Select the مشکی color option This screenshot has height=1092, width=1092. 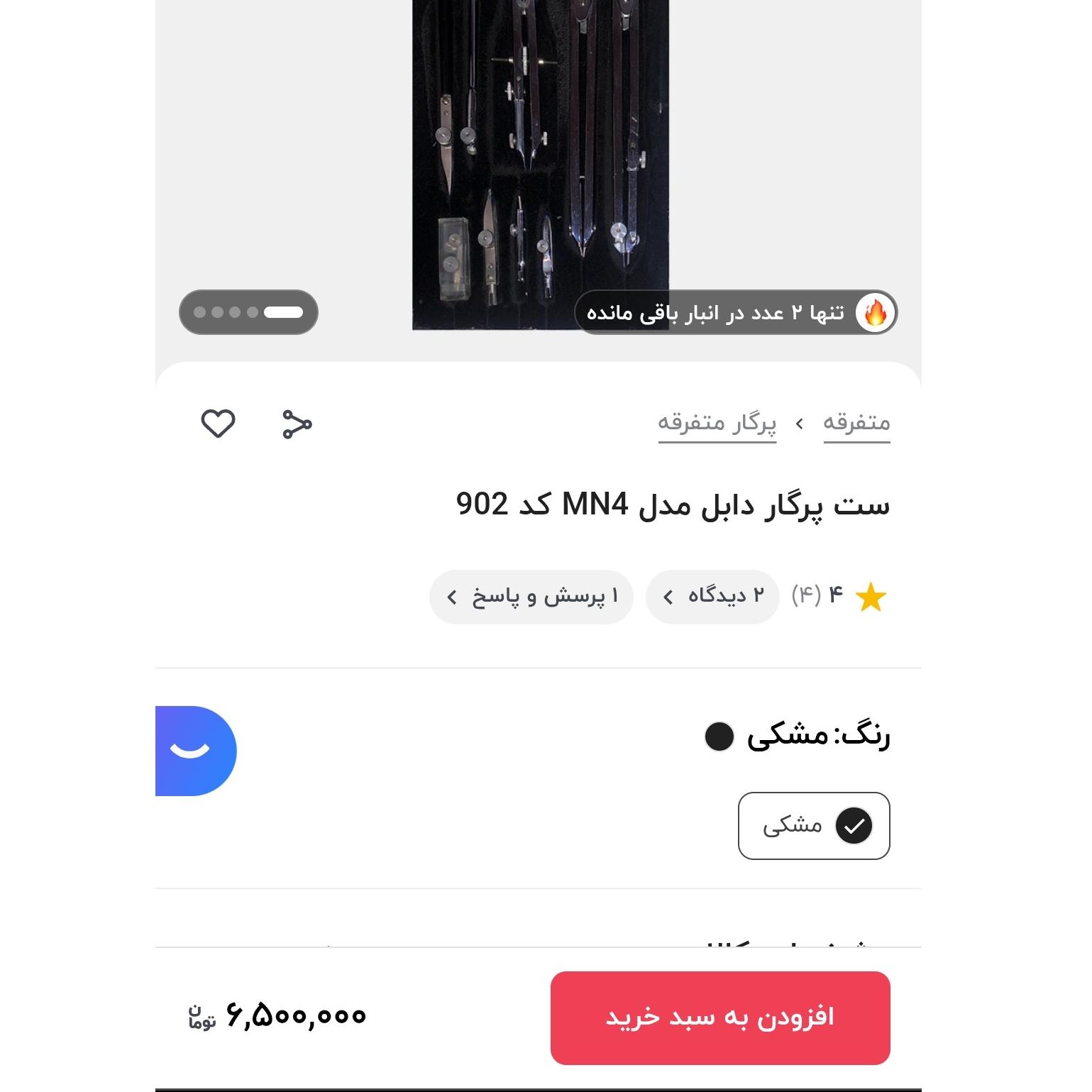coord(813,825)
